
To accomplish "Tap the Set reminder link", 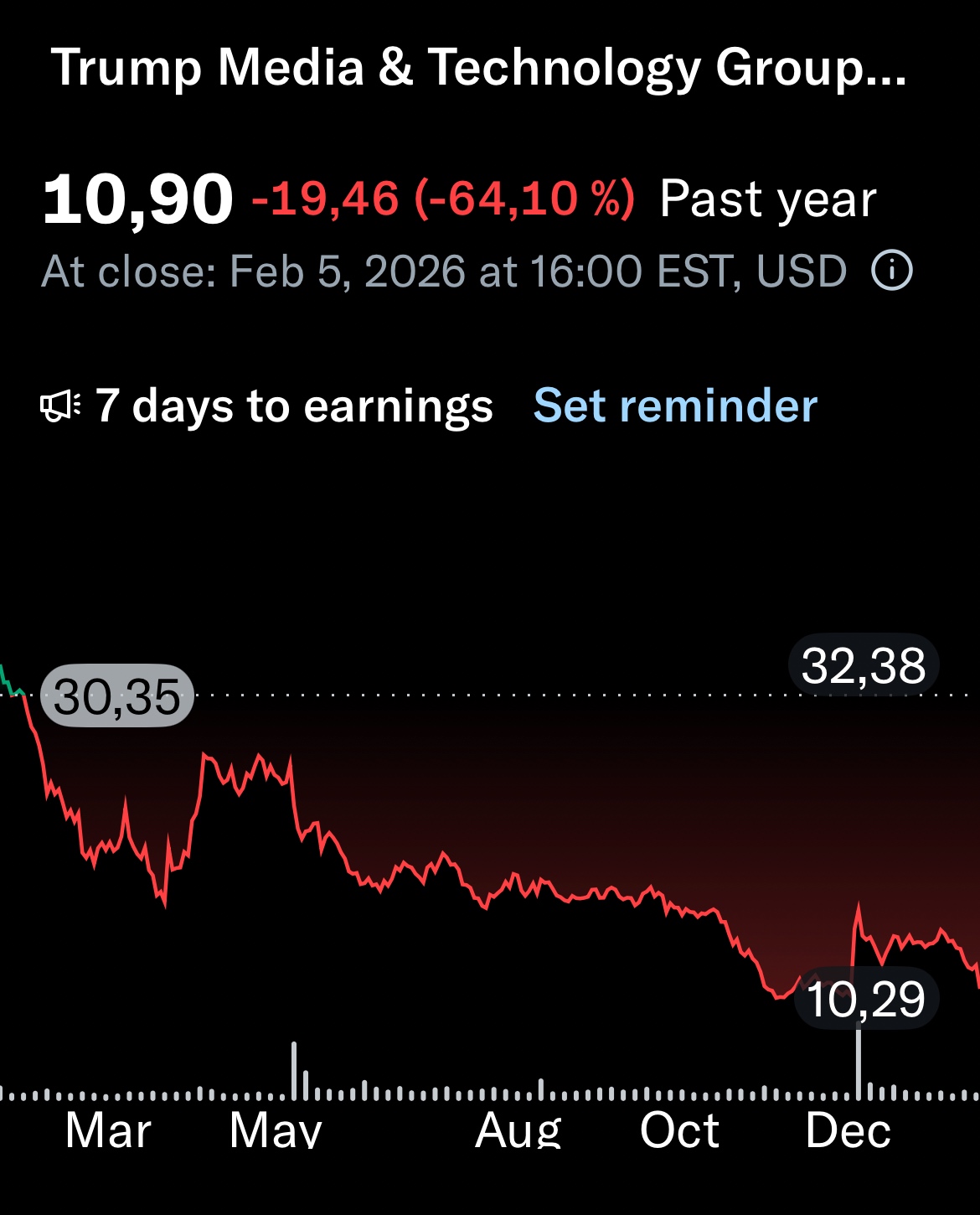I will (x=675, y=406).
